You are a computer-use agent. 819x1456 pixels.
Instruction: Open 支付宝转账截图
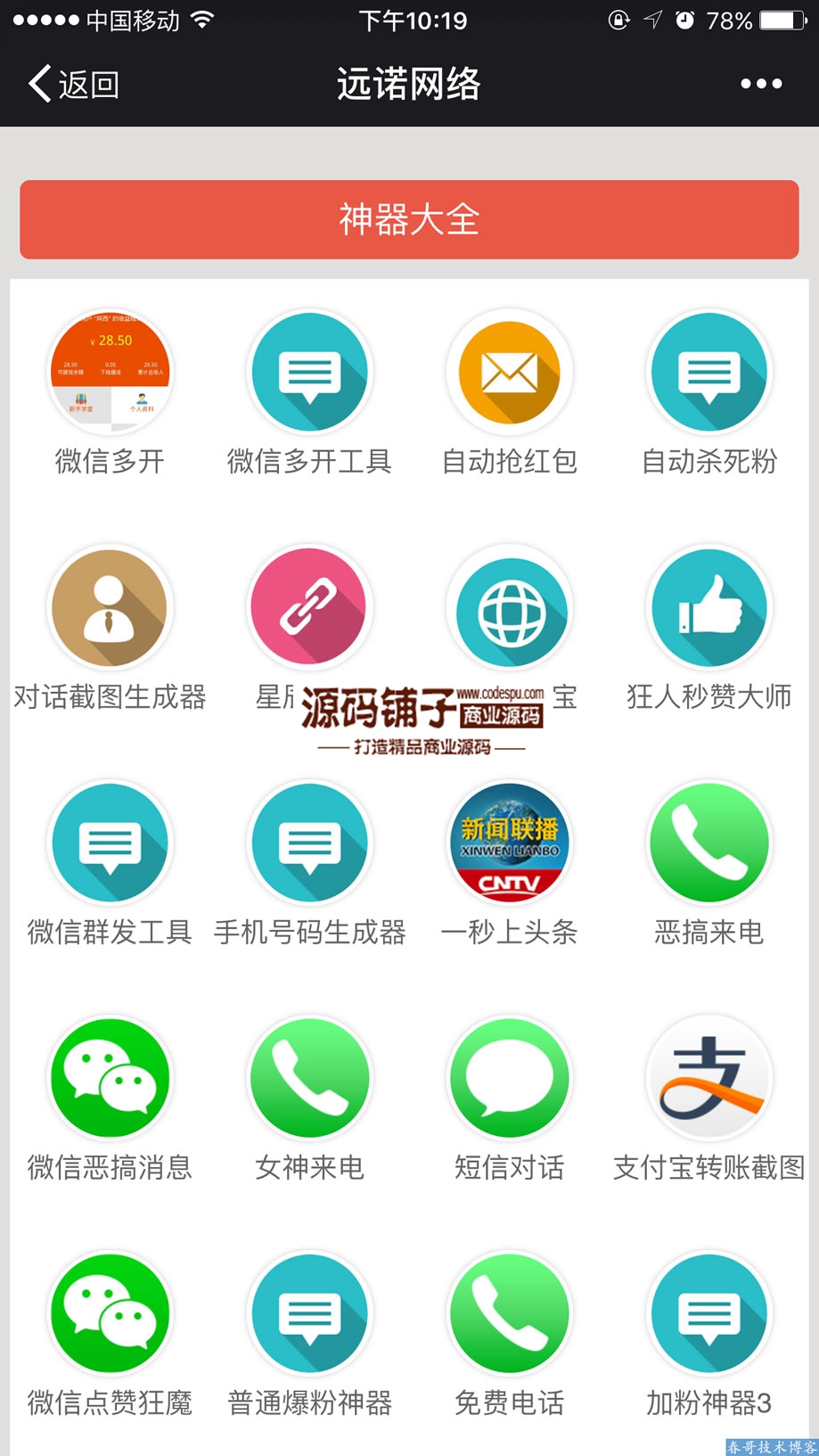[x=709, y=1079]
